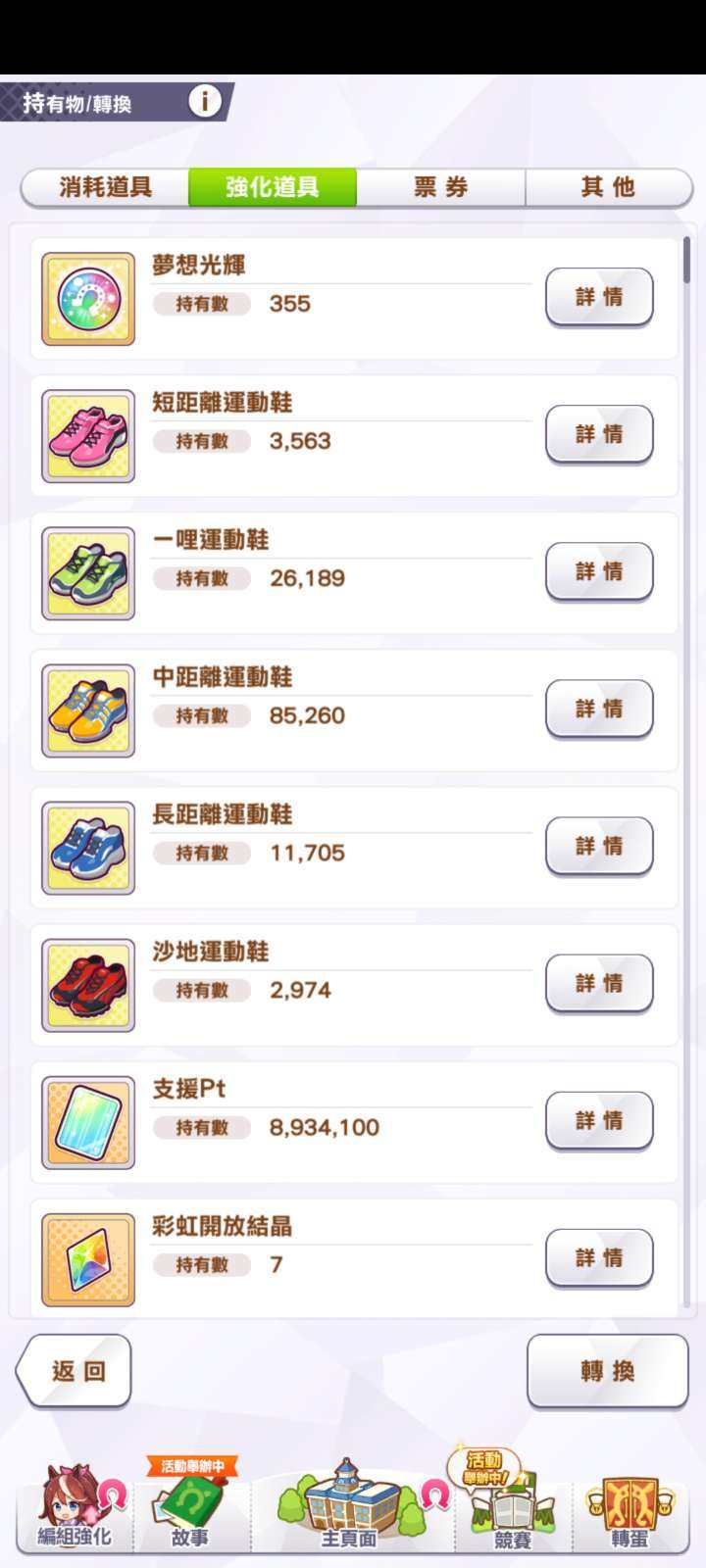Open the 票券 tab
The height and width of the screenshot is (1568, 706).
click(x=438, y=188)
